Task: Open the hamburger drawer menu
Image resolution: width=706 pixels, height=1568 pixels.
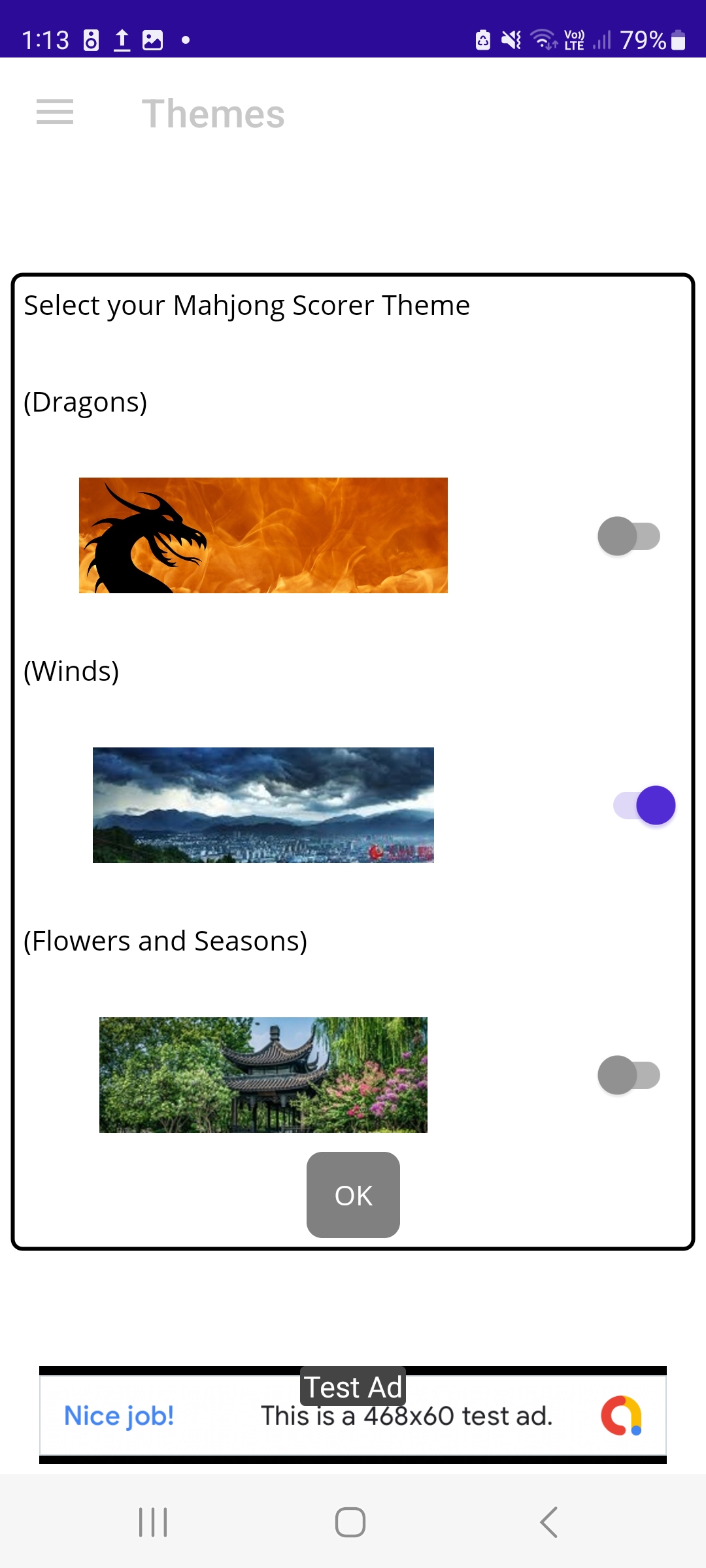Action: (x=55, y=112)
